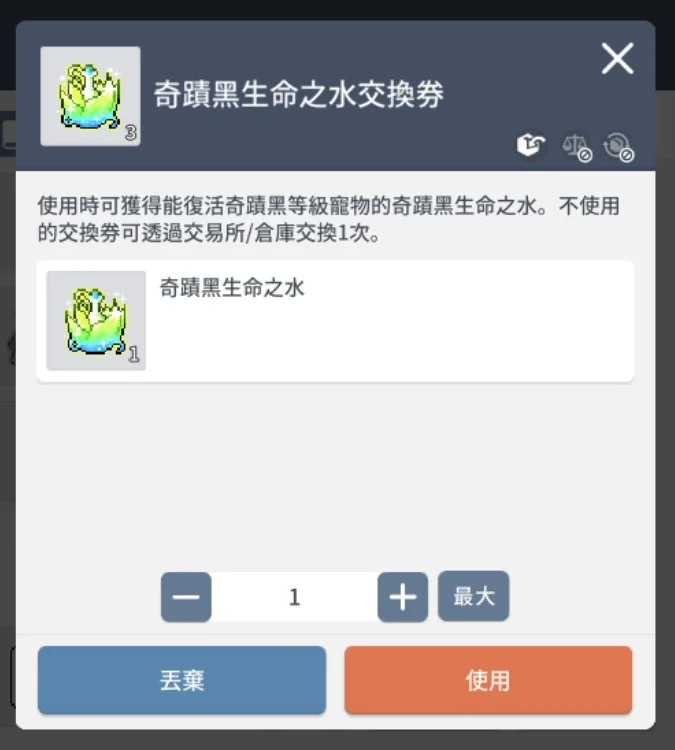
Task: Decrease the quantity with minus
Action: (x=186, y=597)
